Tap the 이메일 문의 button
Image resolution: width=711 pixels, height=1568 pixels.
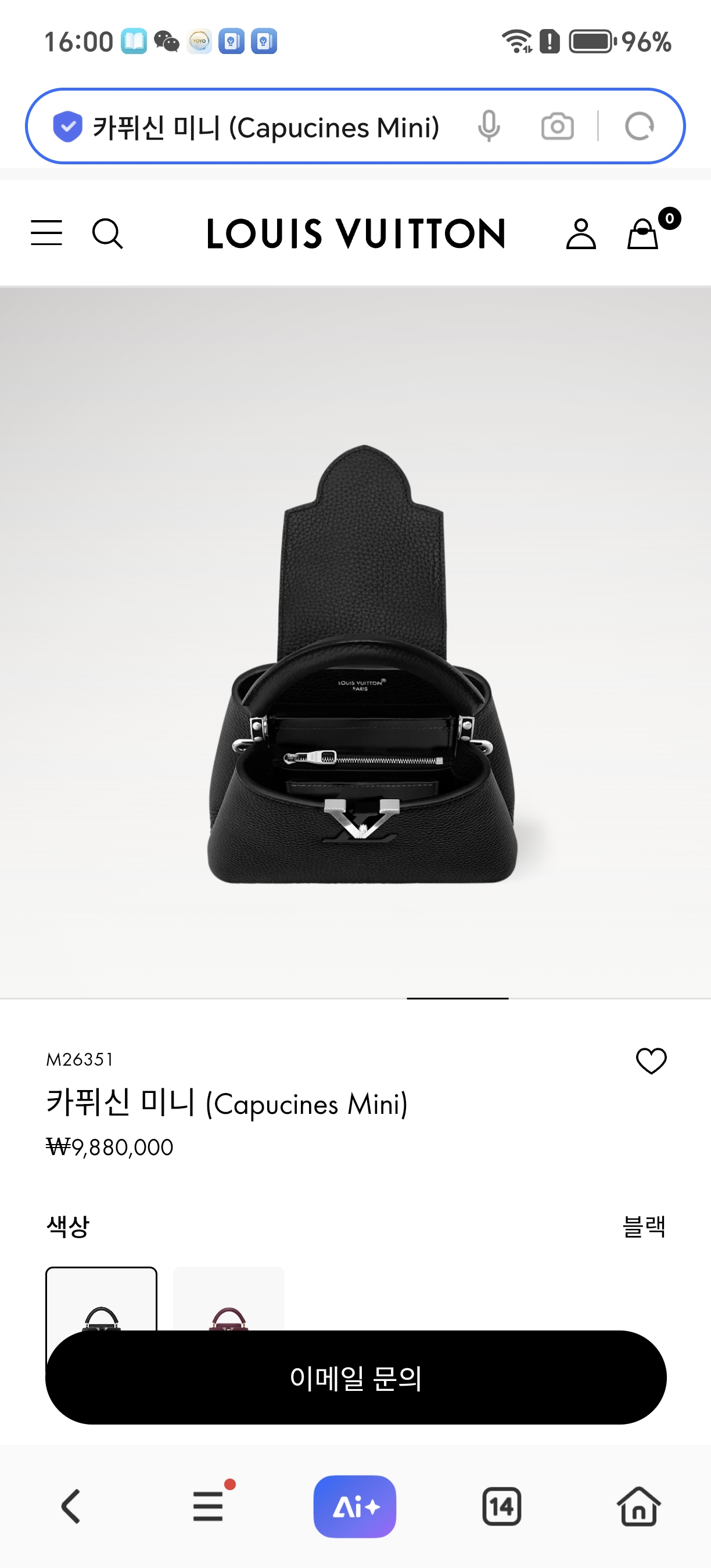(355, 1378)
